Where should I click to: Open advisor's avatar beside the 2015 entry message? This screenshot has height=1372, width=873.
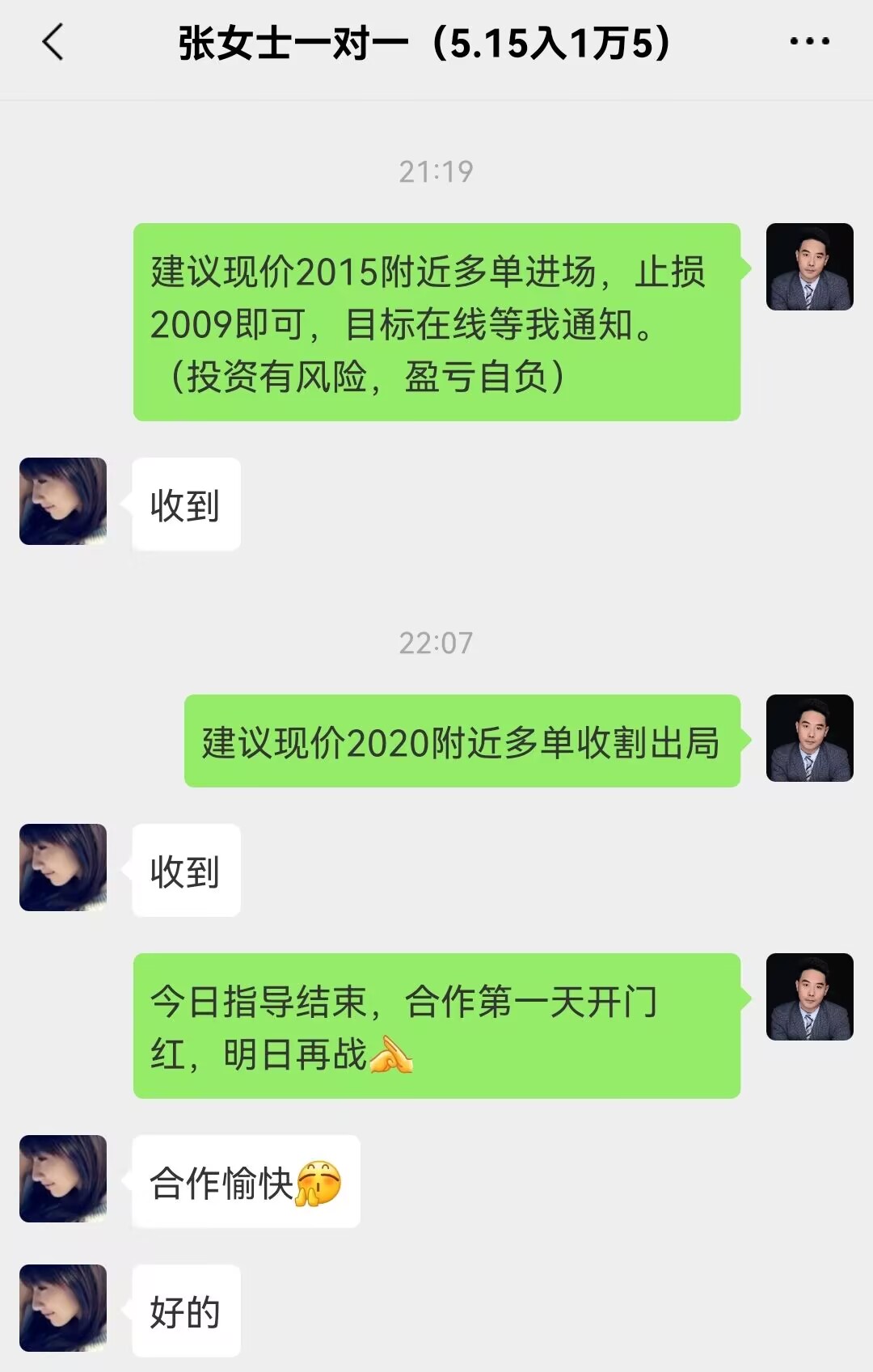pos(809,267)
